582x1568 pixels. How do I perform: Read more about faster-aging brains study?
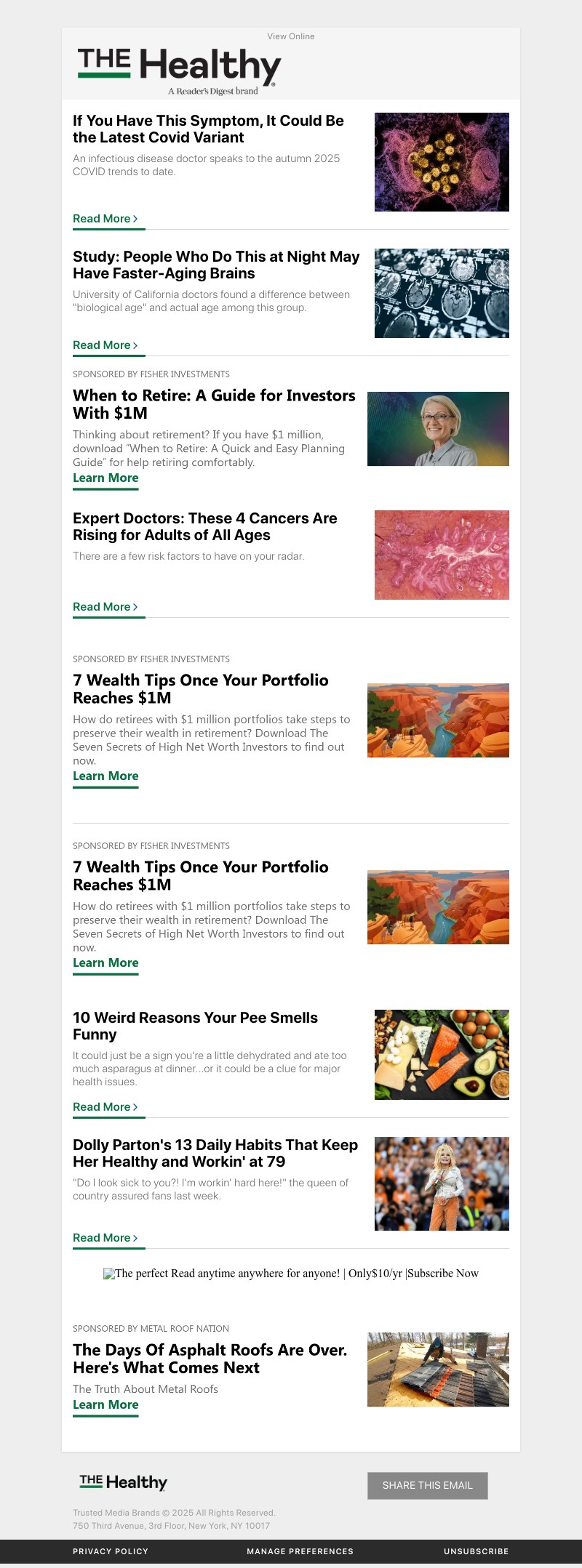coord(105,345)
